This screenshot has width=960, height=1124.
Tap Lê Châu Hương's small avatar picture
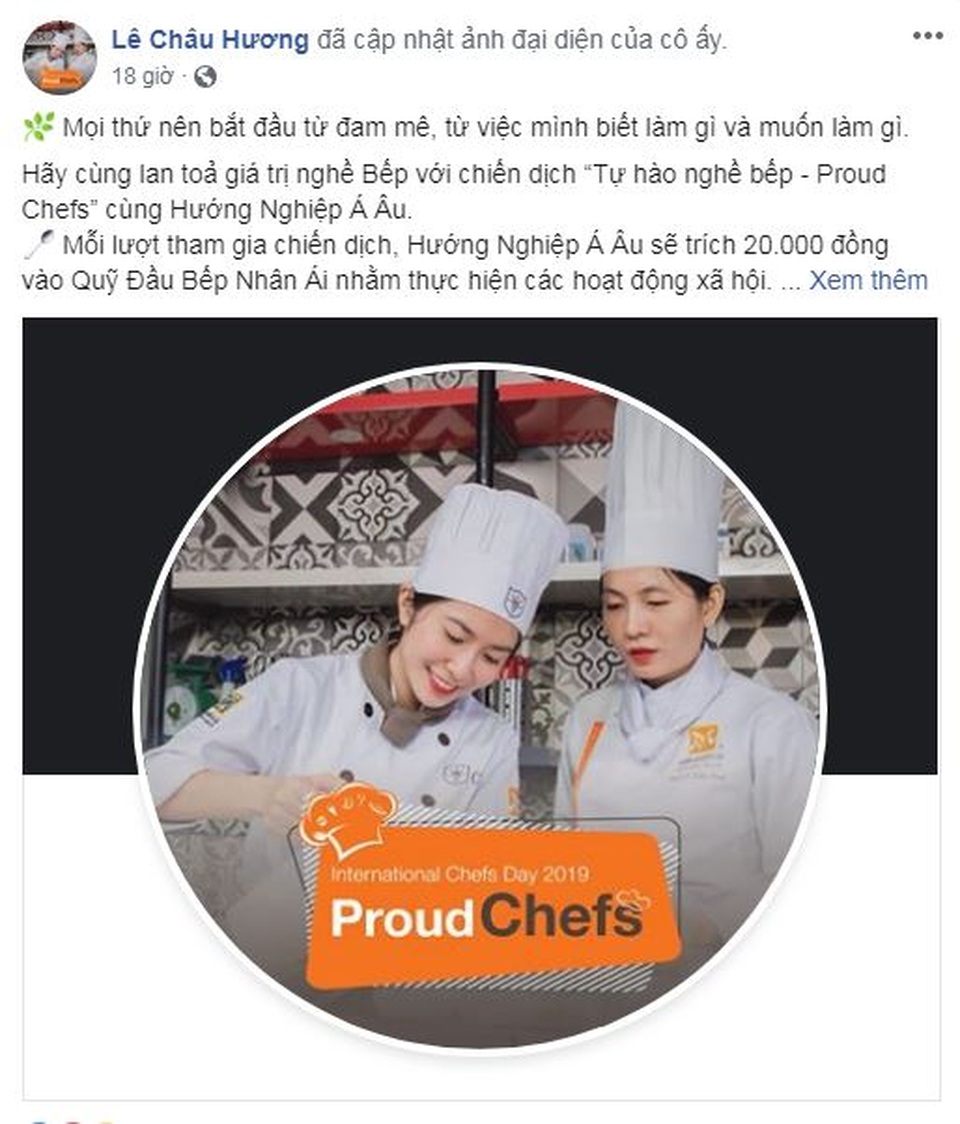tap(60, 57)
